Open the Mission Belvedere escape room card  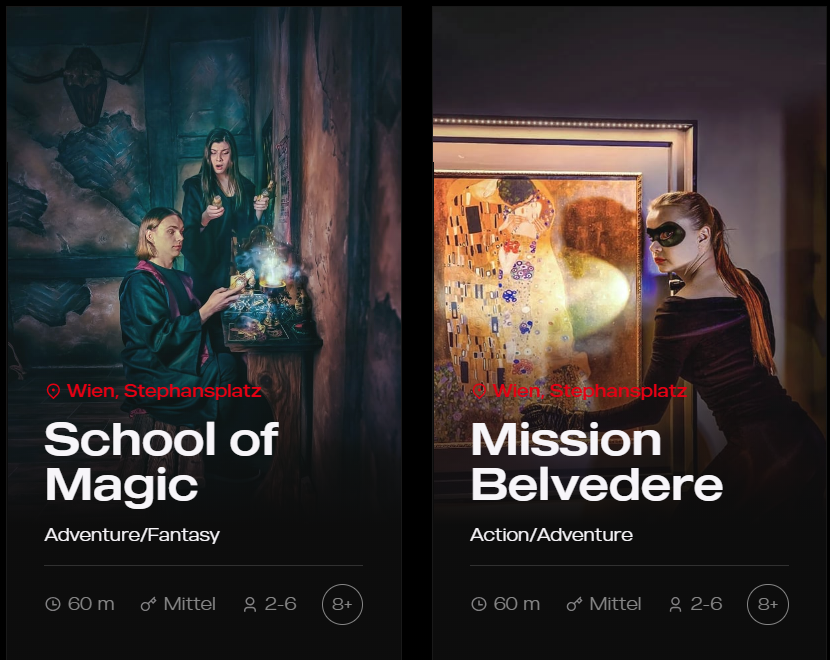tap(596, 461)
